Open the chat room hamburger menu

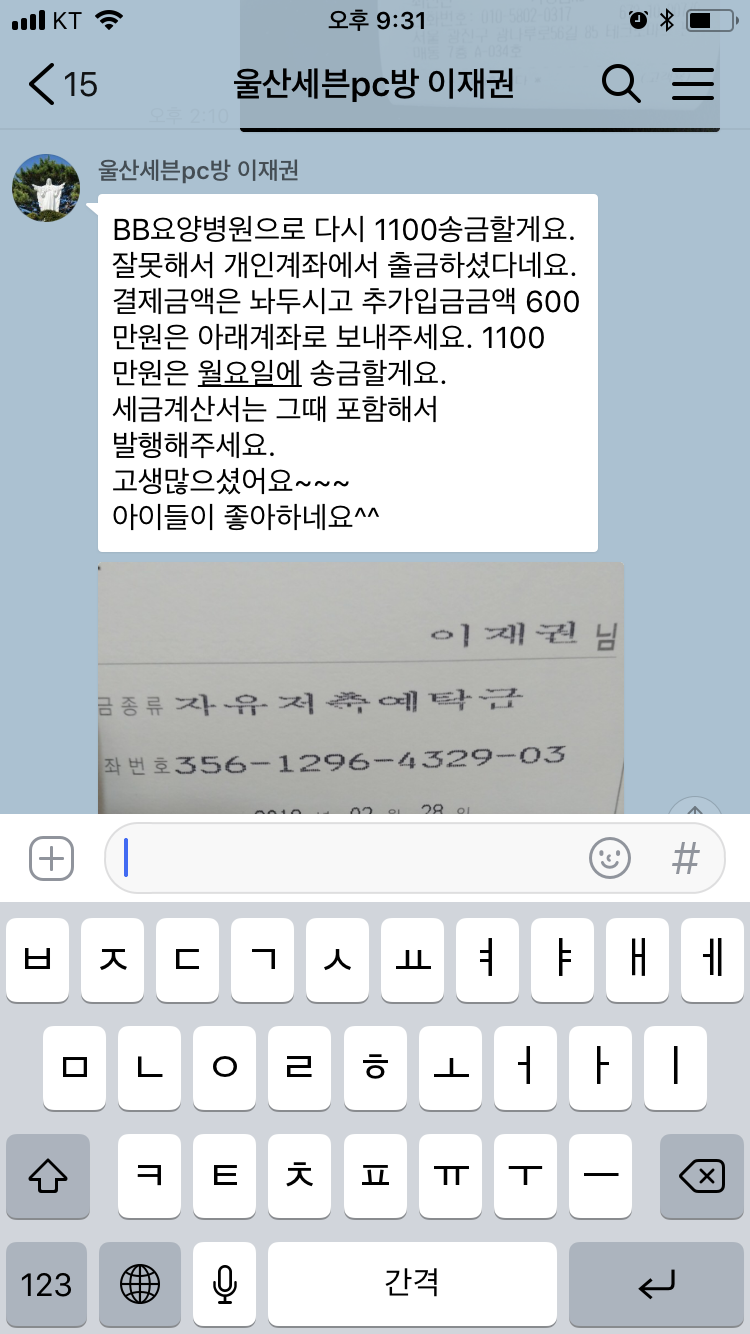[x=693, y=84]
